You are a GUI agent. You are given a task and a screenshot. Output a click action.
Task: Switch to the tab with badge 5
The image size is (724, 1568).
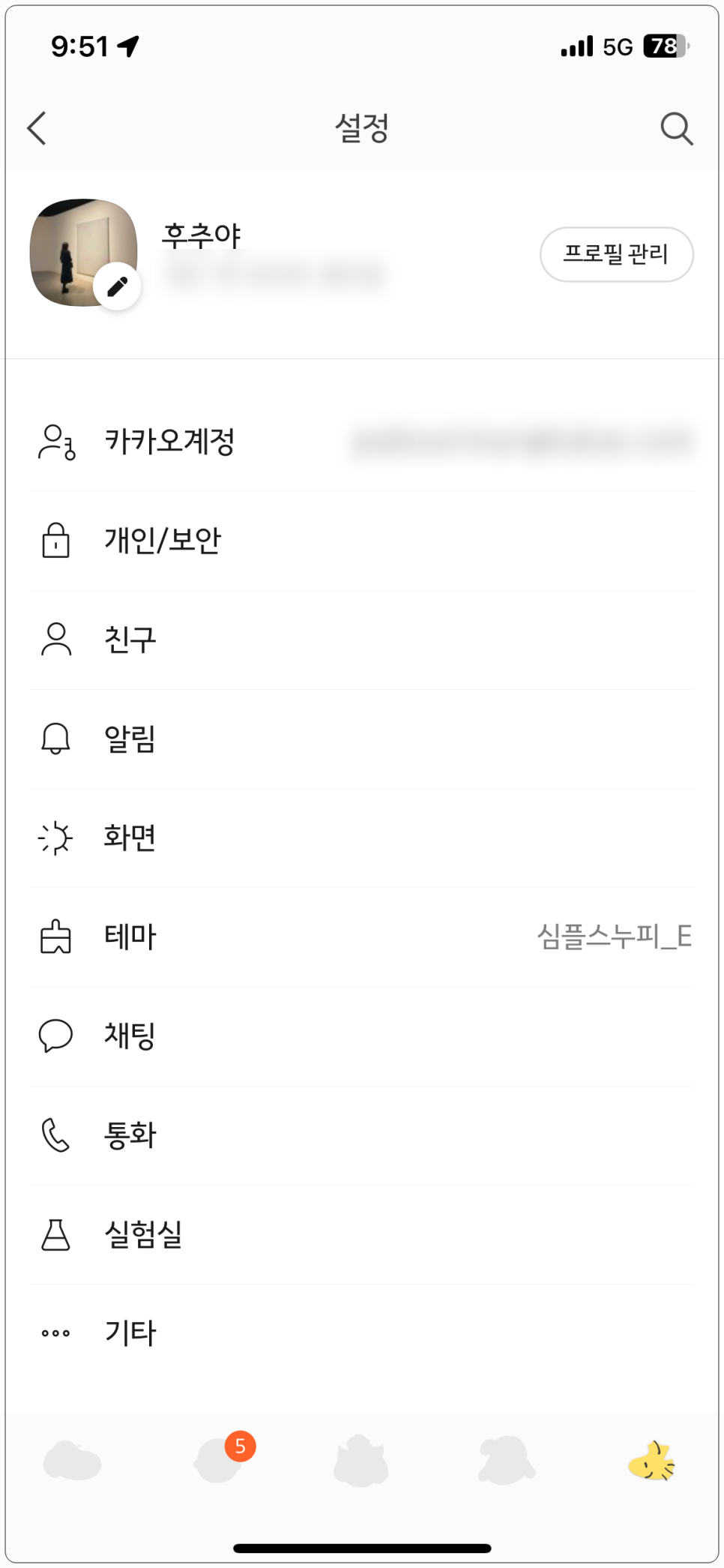[x=217, y=1460]
